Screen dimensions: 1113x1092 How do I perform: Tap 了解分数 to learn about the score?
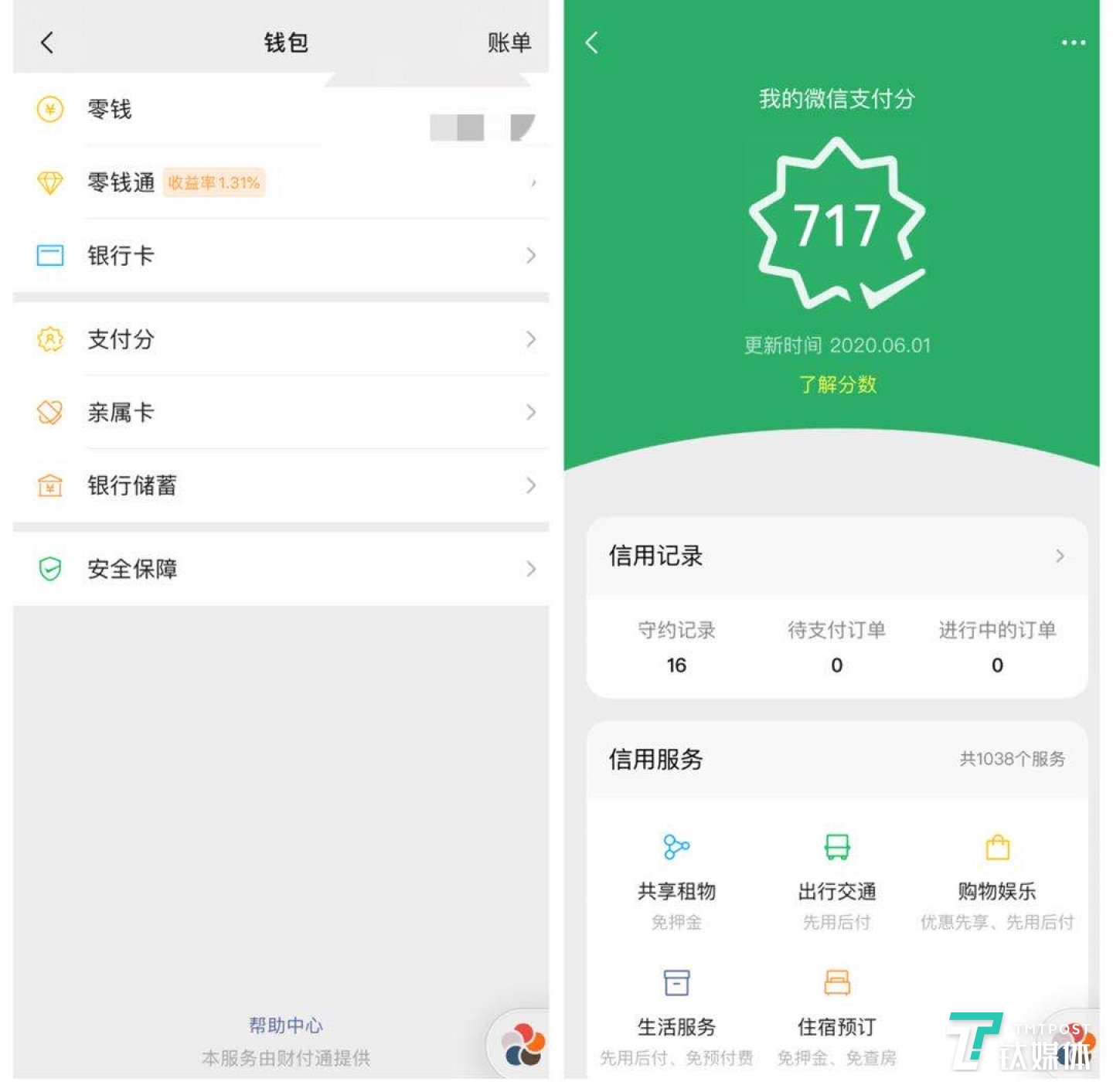point(837,384)
